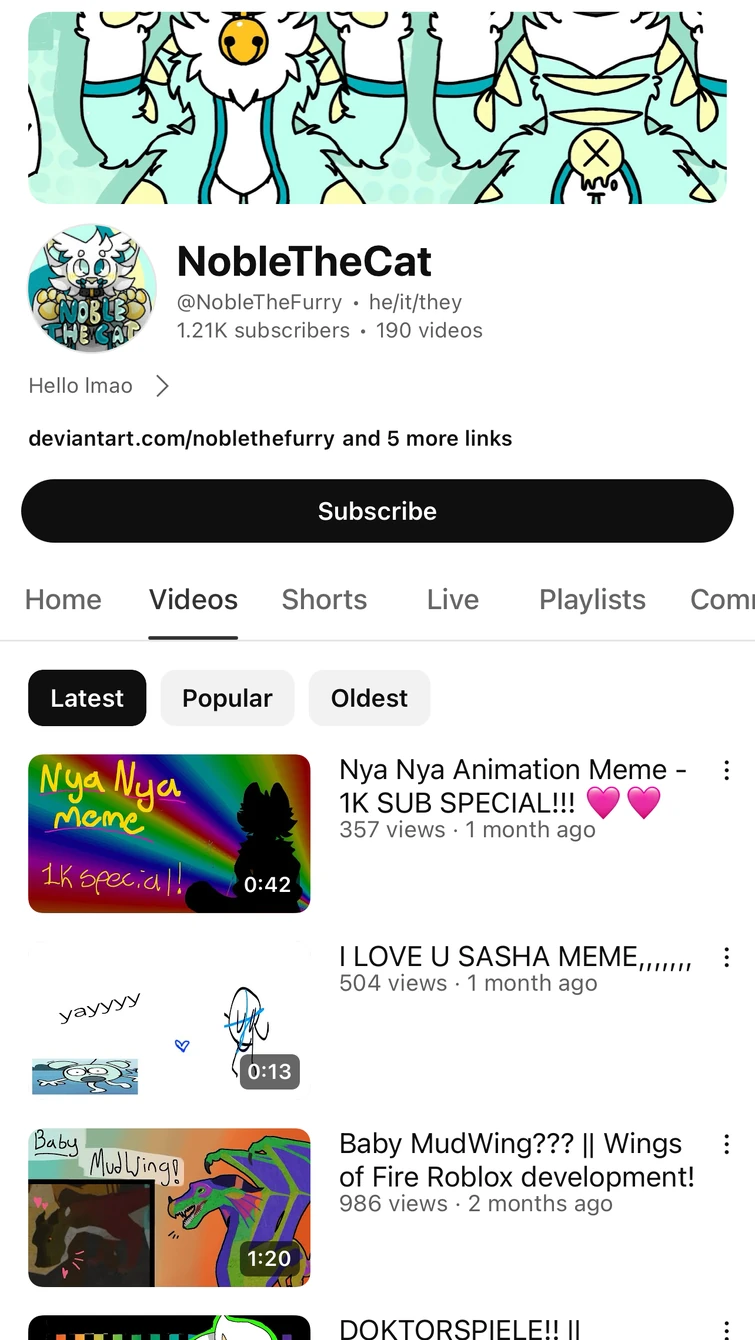Open options menu for I LOVE U SASHA MEME

point(726,957)
